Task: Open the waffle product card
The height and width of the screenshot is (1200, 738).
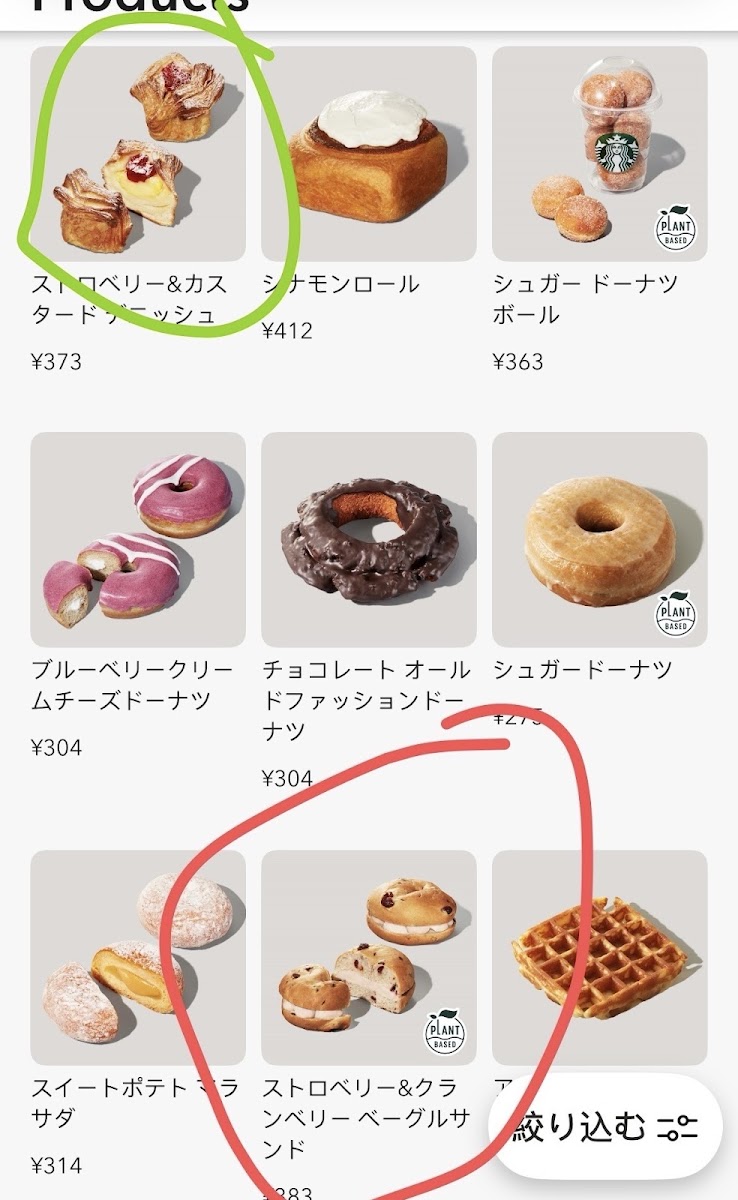Action: 599,957
